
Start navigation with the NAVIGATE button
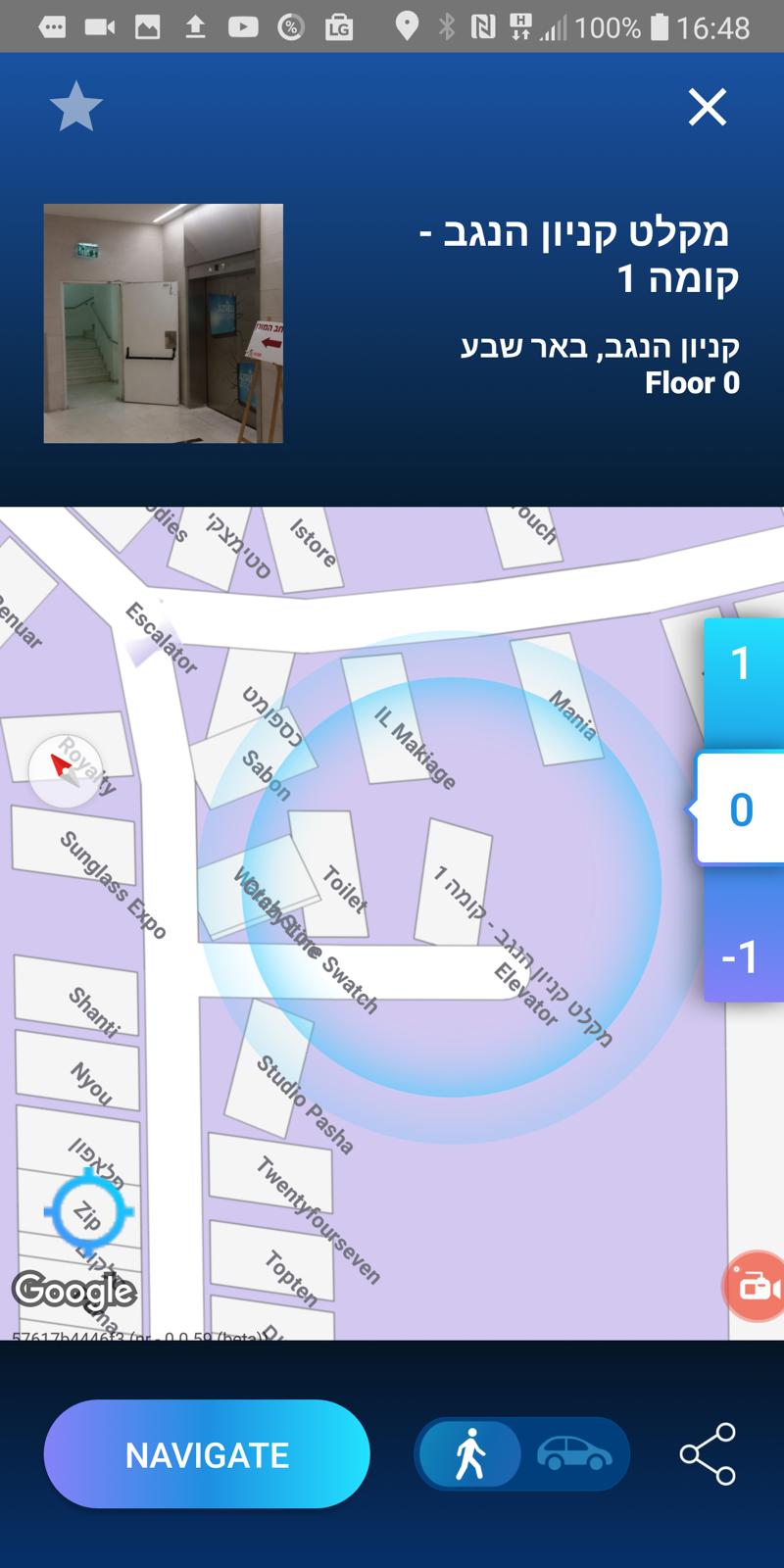207,1454
